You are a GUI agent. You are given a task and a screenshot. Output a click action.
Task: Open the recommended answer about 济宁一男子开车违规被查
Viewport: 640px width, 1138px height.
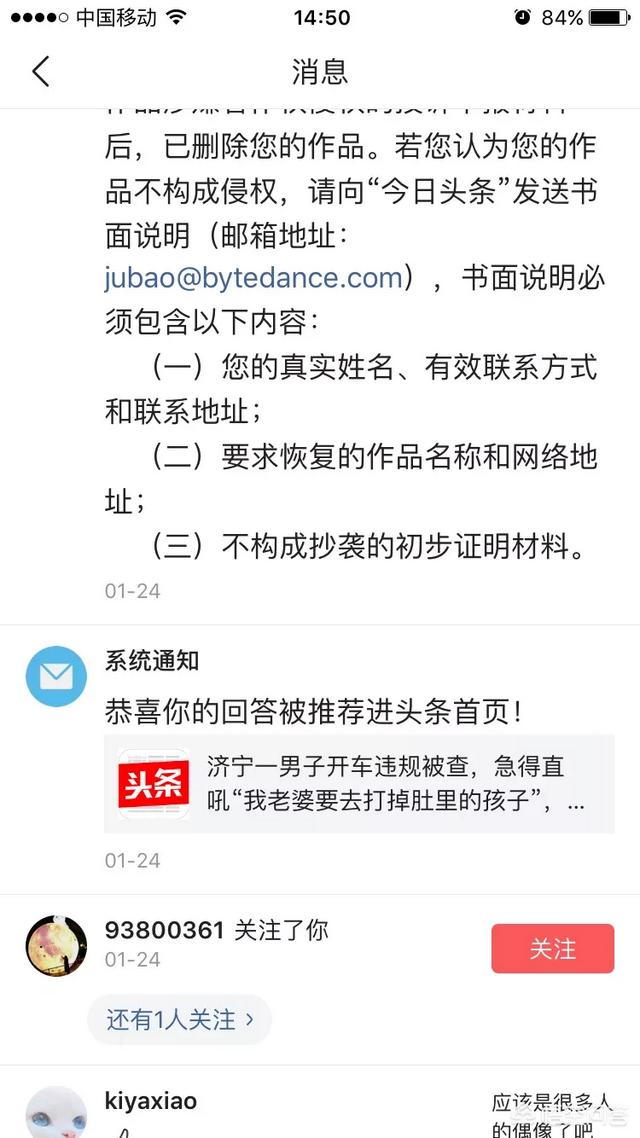(358, 784)
